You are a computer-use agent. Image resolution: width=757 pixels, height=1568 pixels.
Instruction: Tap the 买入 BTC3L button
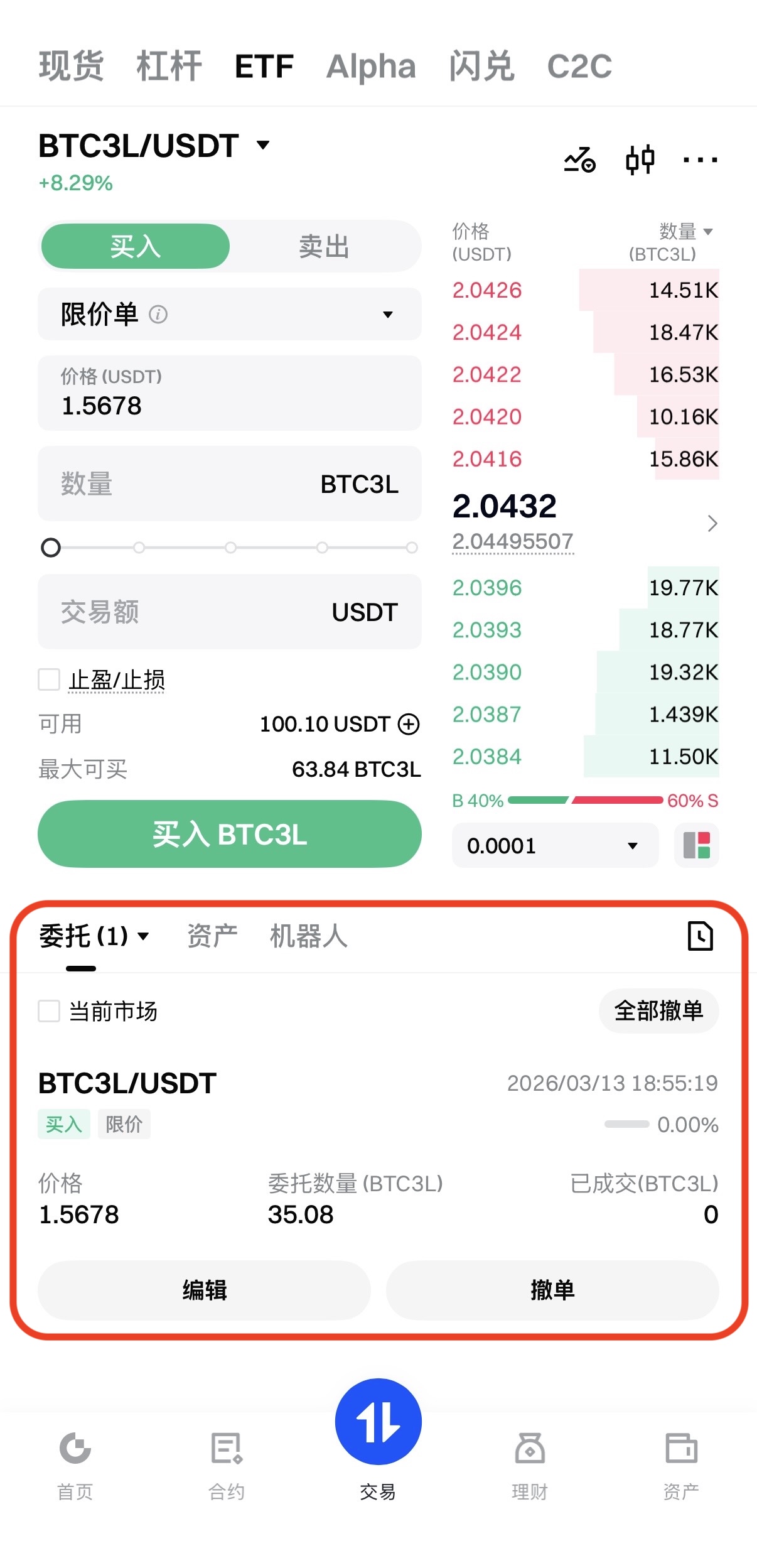coord(229,834)
